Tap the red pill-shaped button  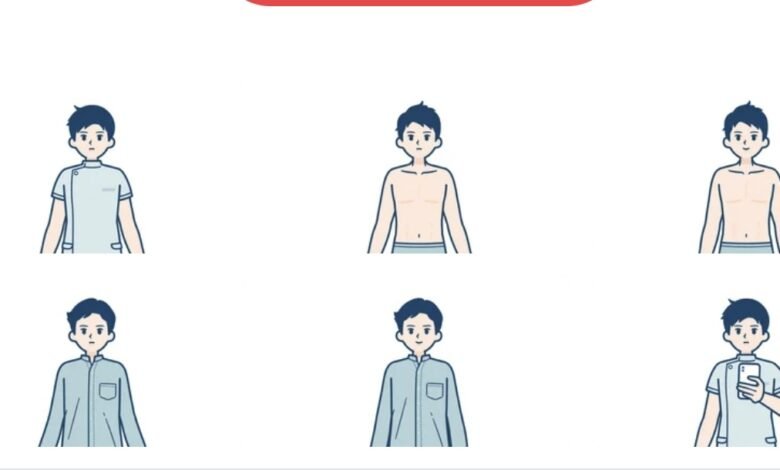(x=419, y=2)
